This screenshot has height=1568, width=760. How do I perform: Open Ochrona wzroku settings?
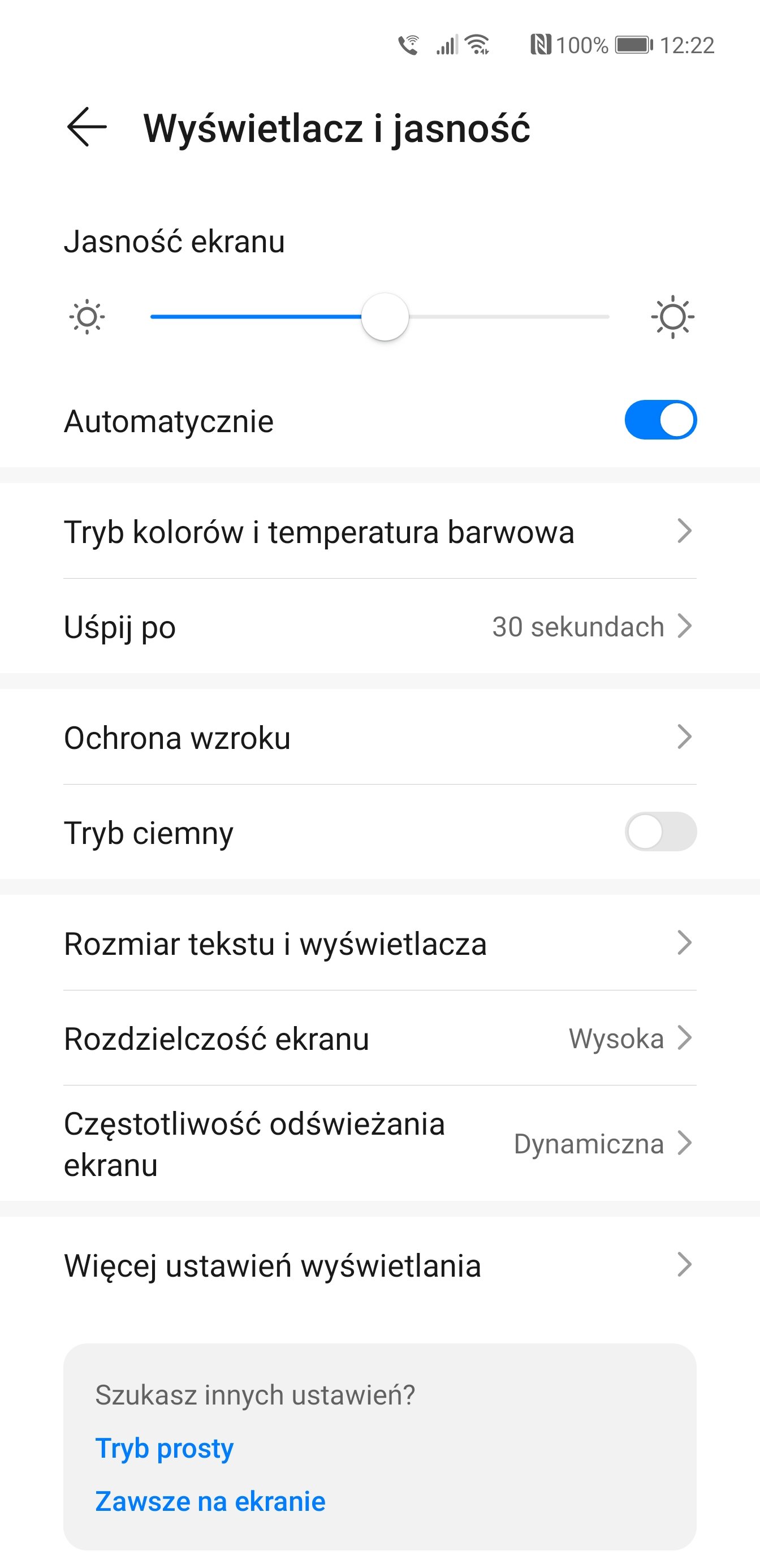pyautogui.click(x=379, y=737)
